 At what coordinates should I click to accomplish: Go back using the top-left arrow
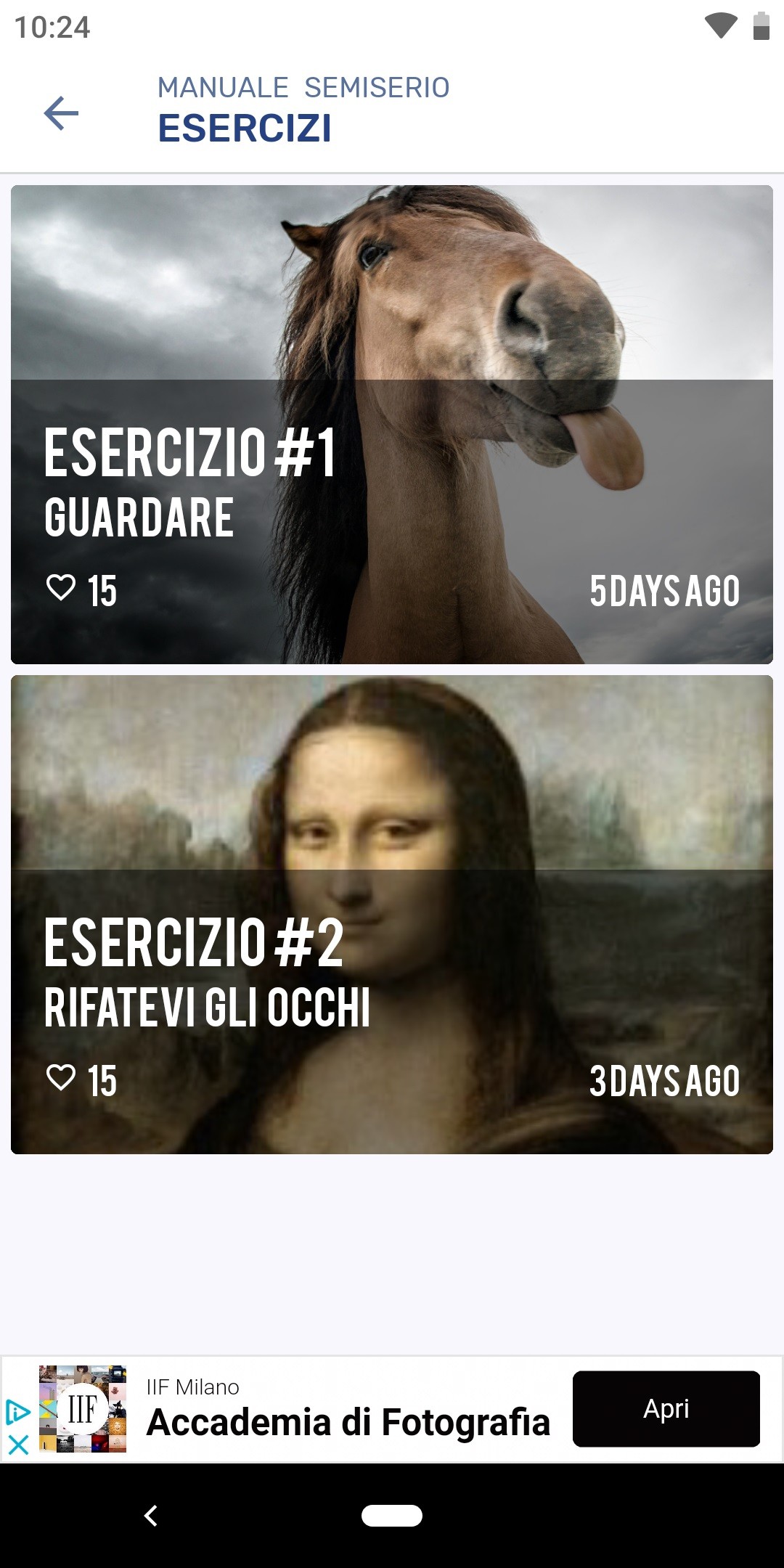click(61, 113)
